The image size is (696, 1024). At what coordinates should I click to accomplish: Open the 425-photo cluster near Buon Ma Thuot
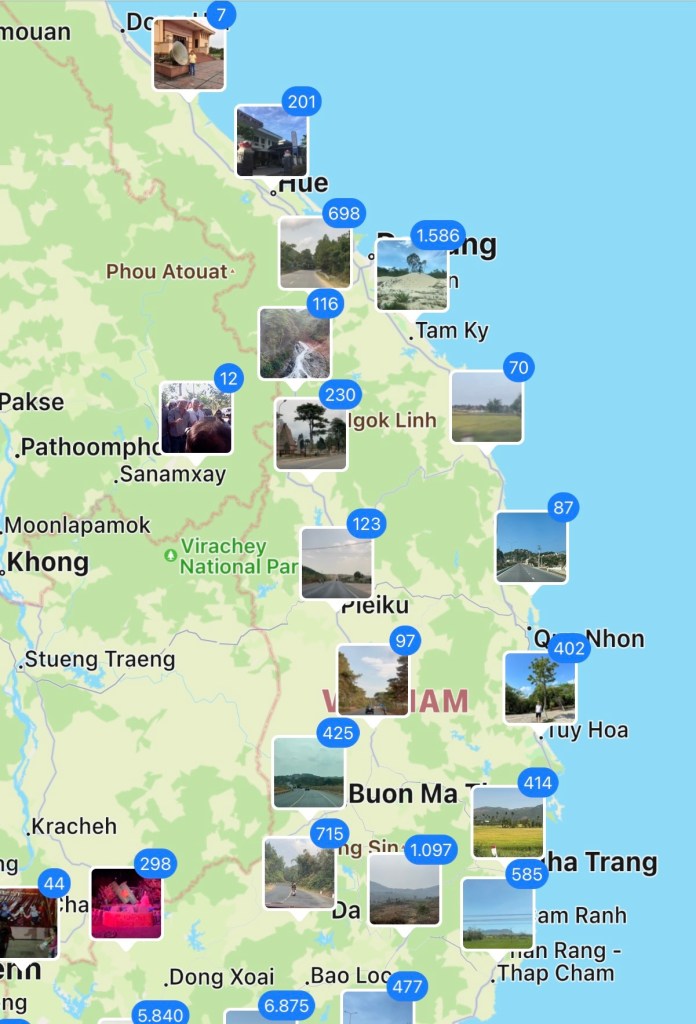click(x=309, y=772)
